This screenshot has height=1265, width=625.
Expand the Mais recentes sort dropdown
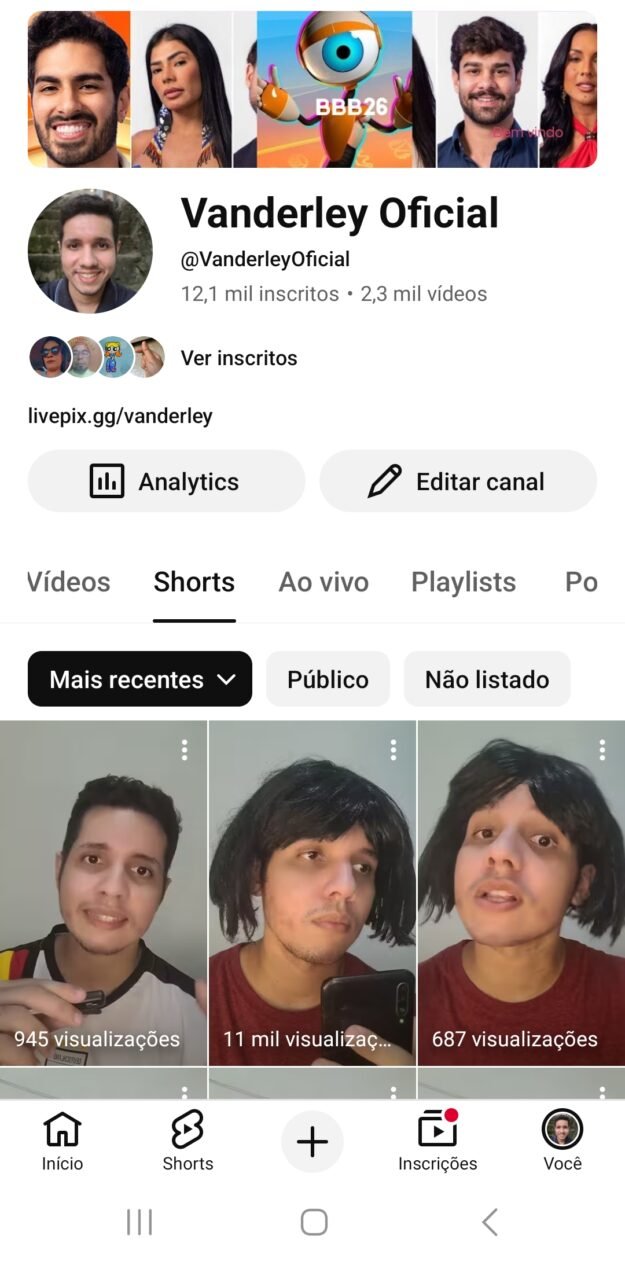pyautogui.click(x=140, y=679)
